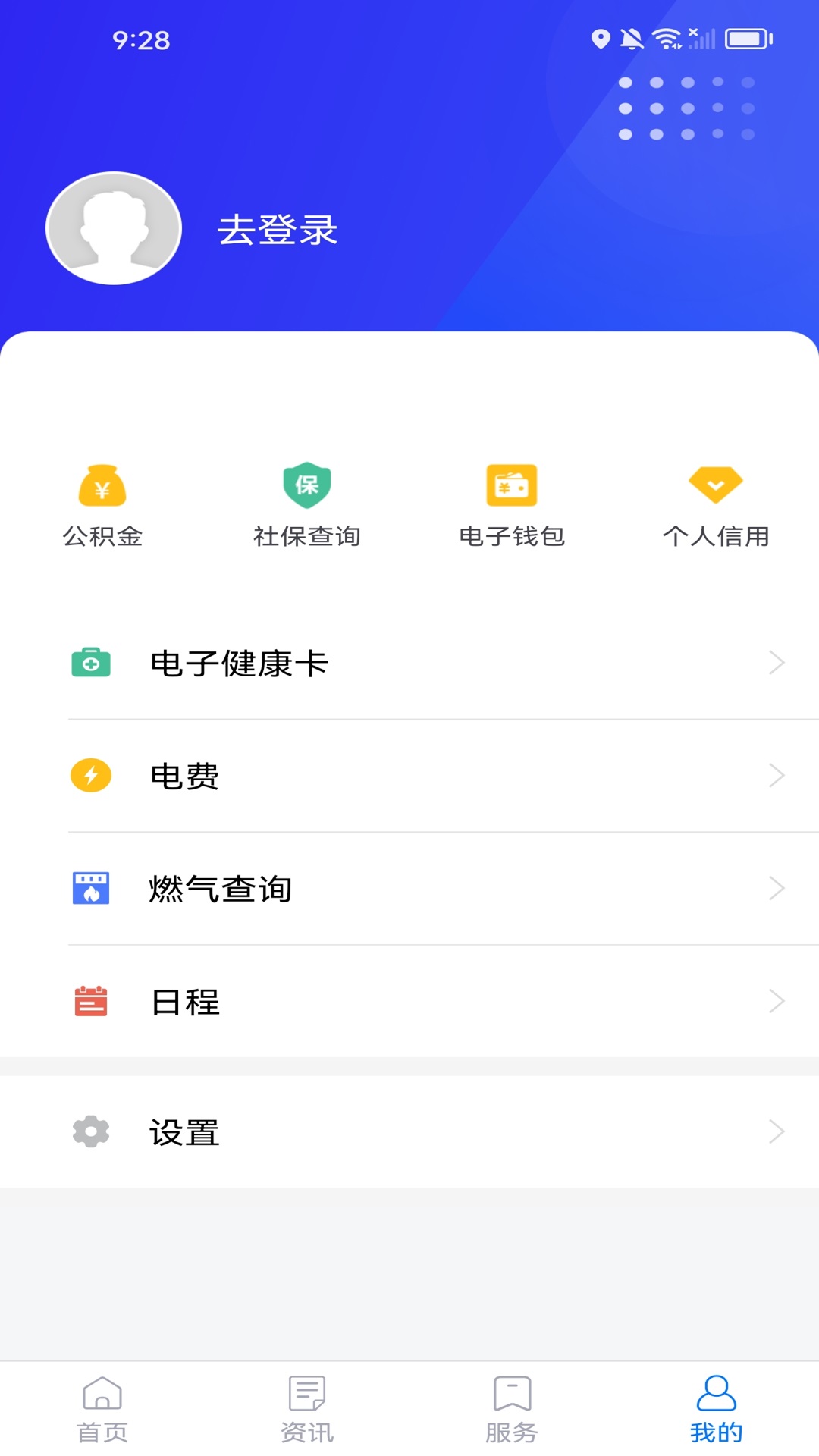Tap 去登录 to log in

tap(278, 230)
